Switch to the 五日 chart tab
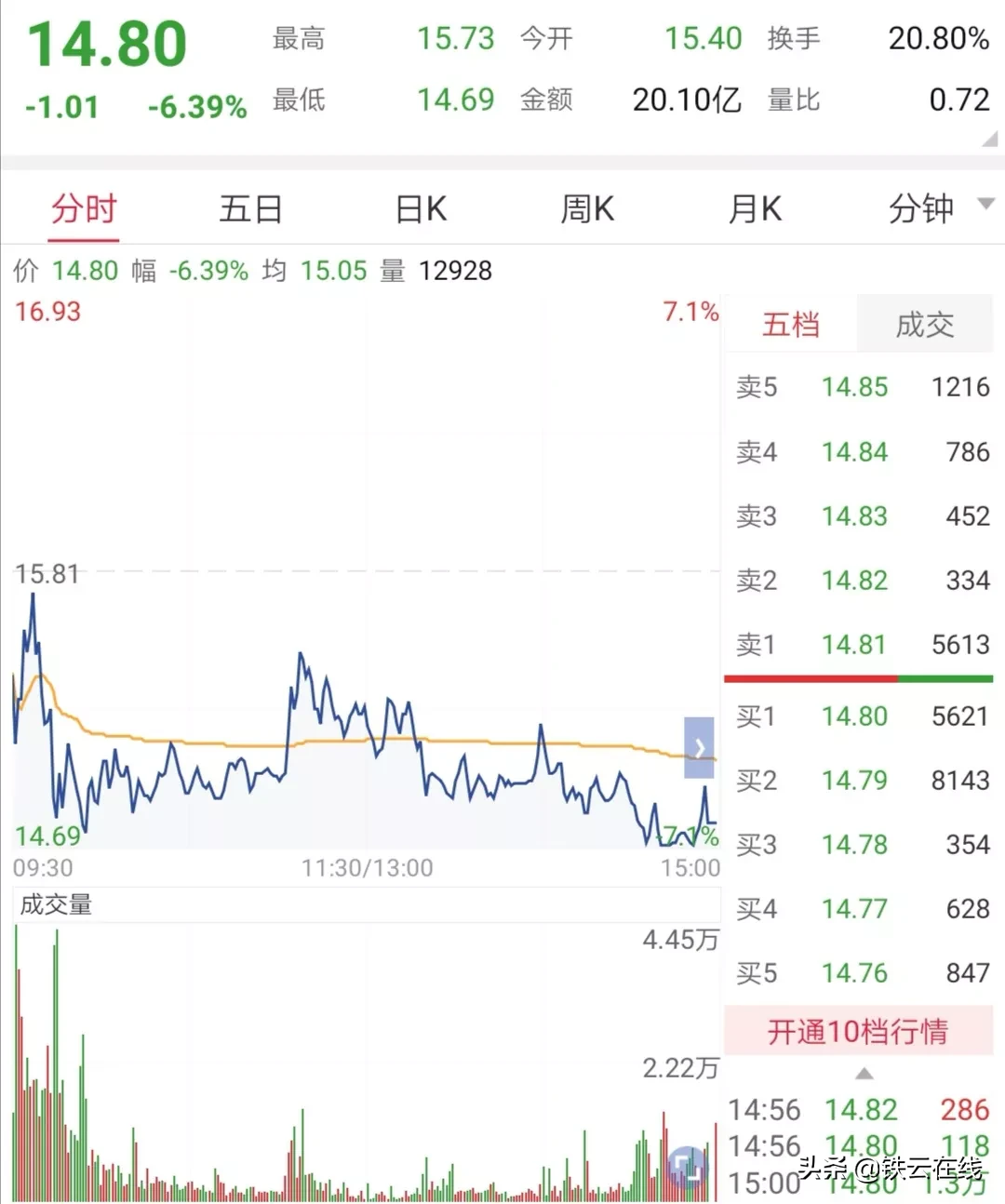This screenshot has width=1005, height=1204. coord(251,208)
